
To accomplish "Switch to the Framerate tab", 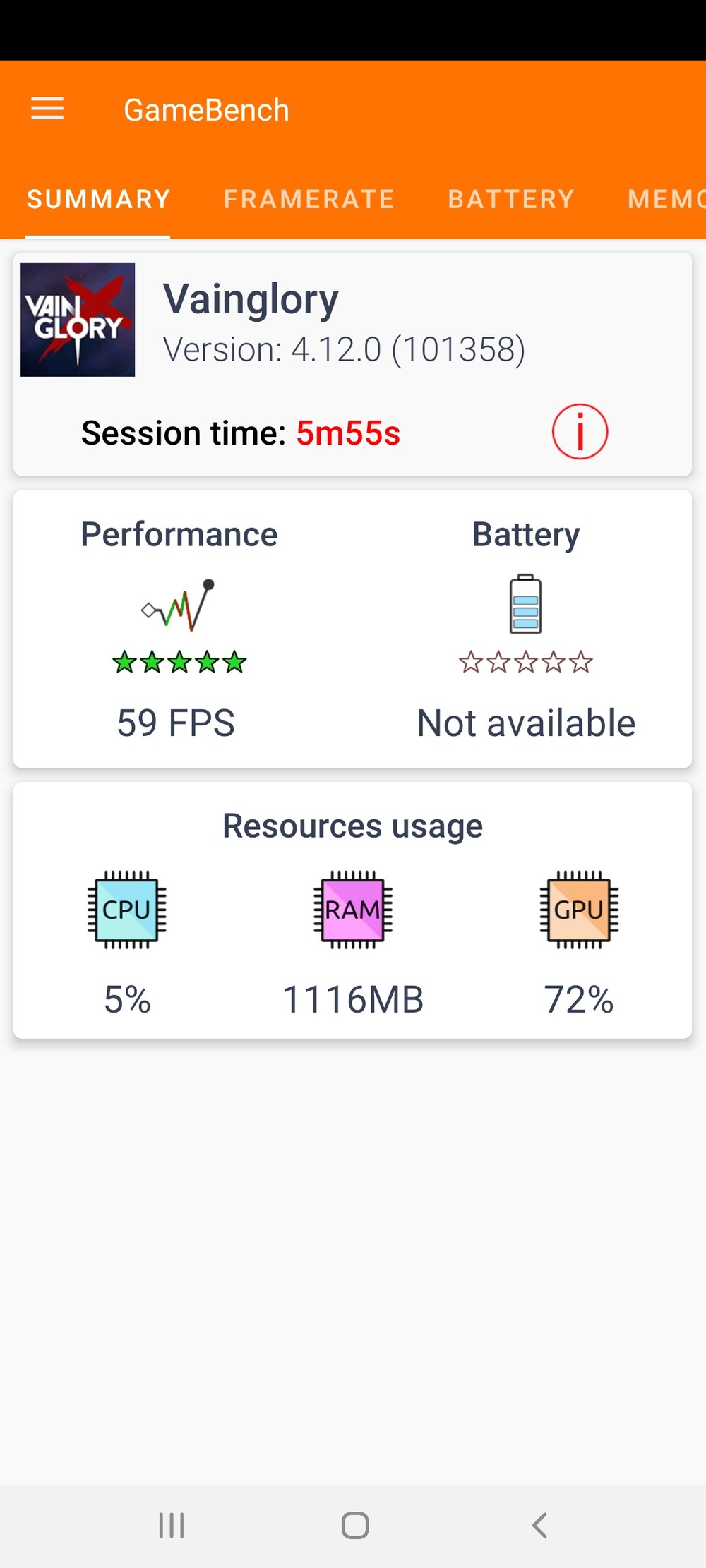I will click(x=309, y=199).
